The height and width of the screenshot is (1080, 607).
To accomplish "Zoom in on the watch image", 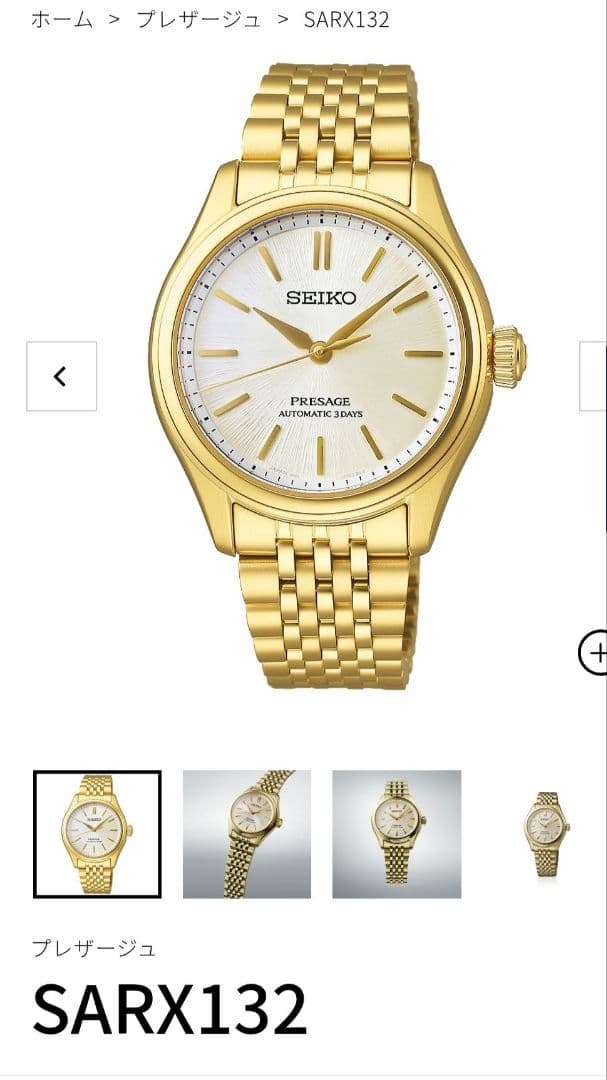I will pyautogui.click(x=595, y=653).
